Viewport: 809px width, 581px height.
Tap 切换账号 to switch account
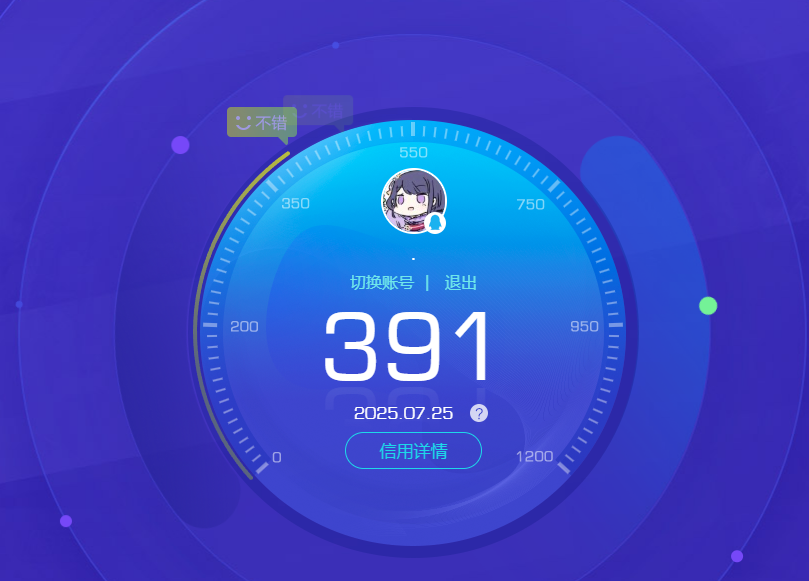click(382, 283)
